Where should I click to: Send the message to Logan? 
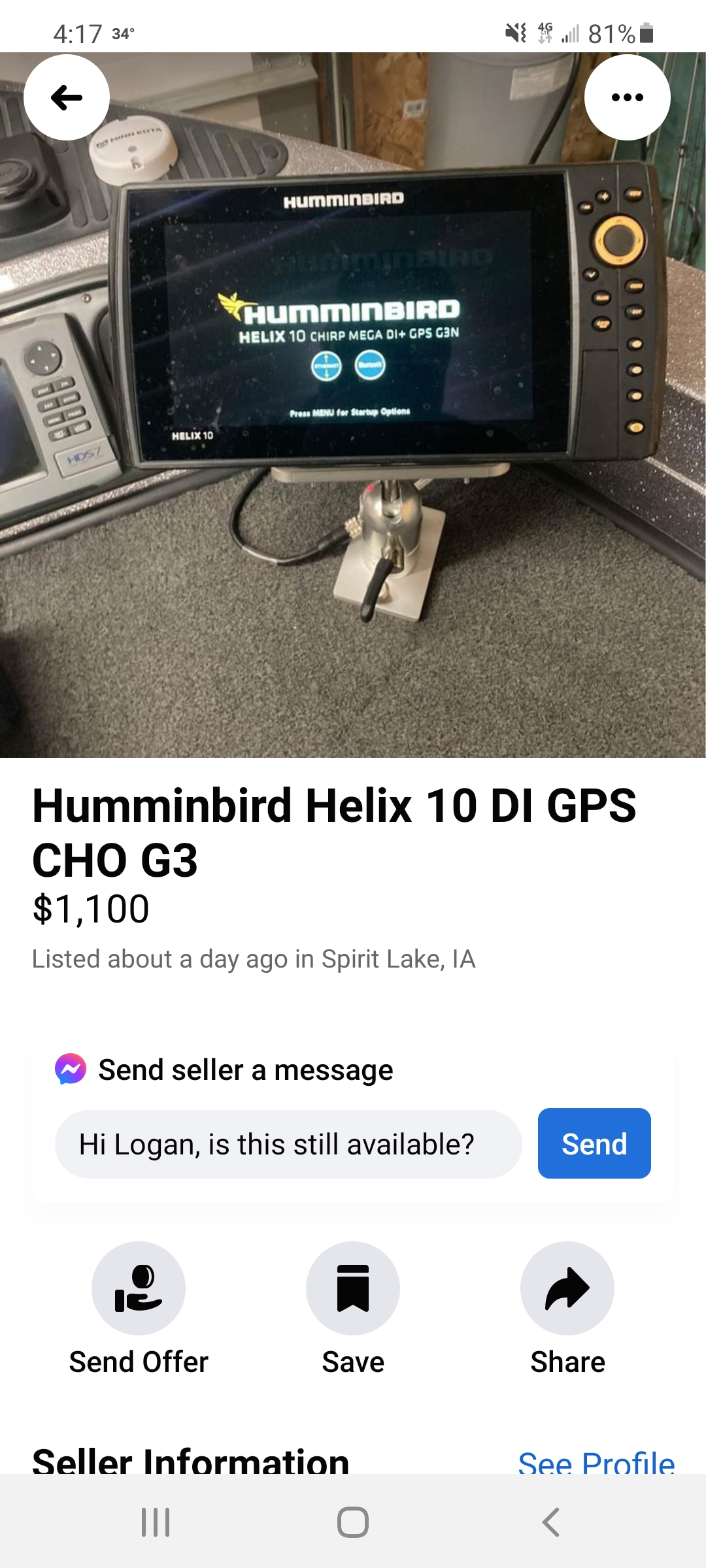click(594, 1143)
